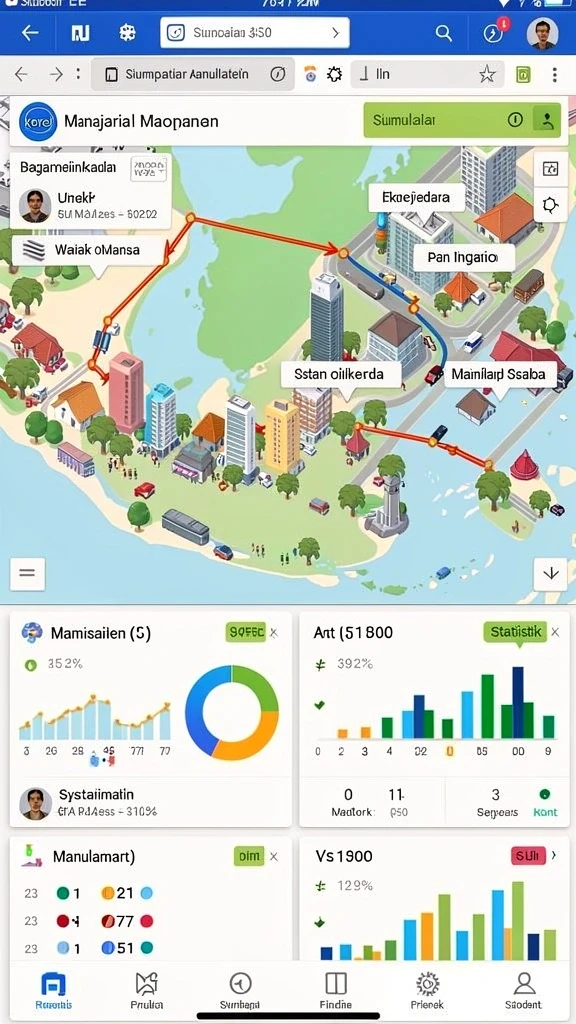Image resolution: width=576 pixels, height=1024 pixels.
Task: Tap the green Sumulalar button
Action: (x=462, y=120)
